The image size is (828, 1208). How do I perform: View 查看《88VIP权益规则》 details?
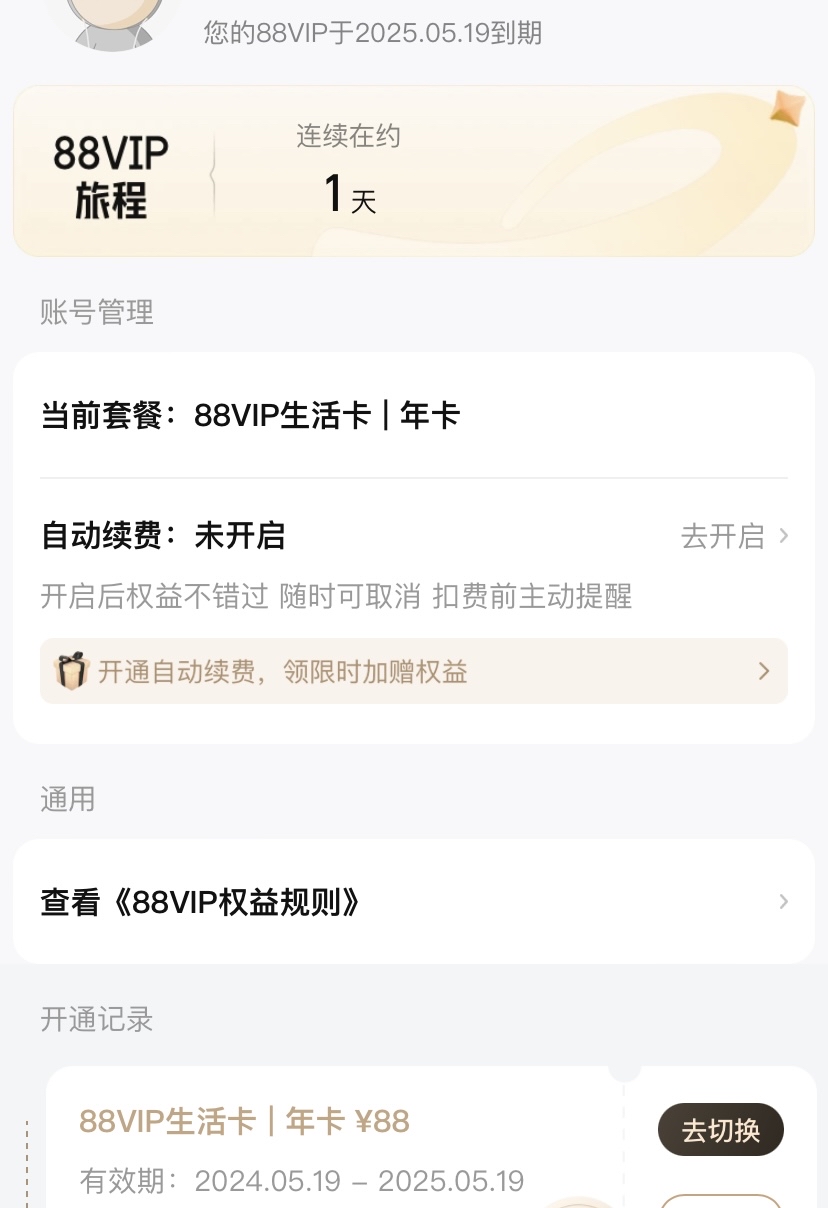199,901
